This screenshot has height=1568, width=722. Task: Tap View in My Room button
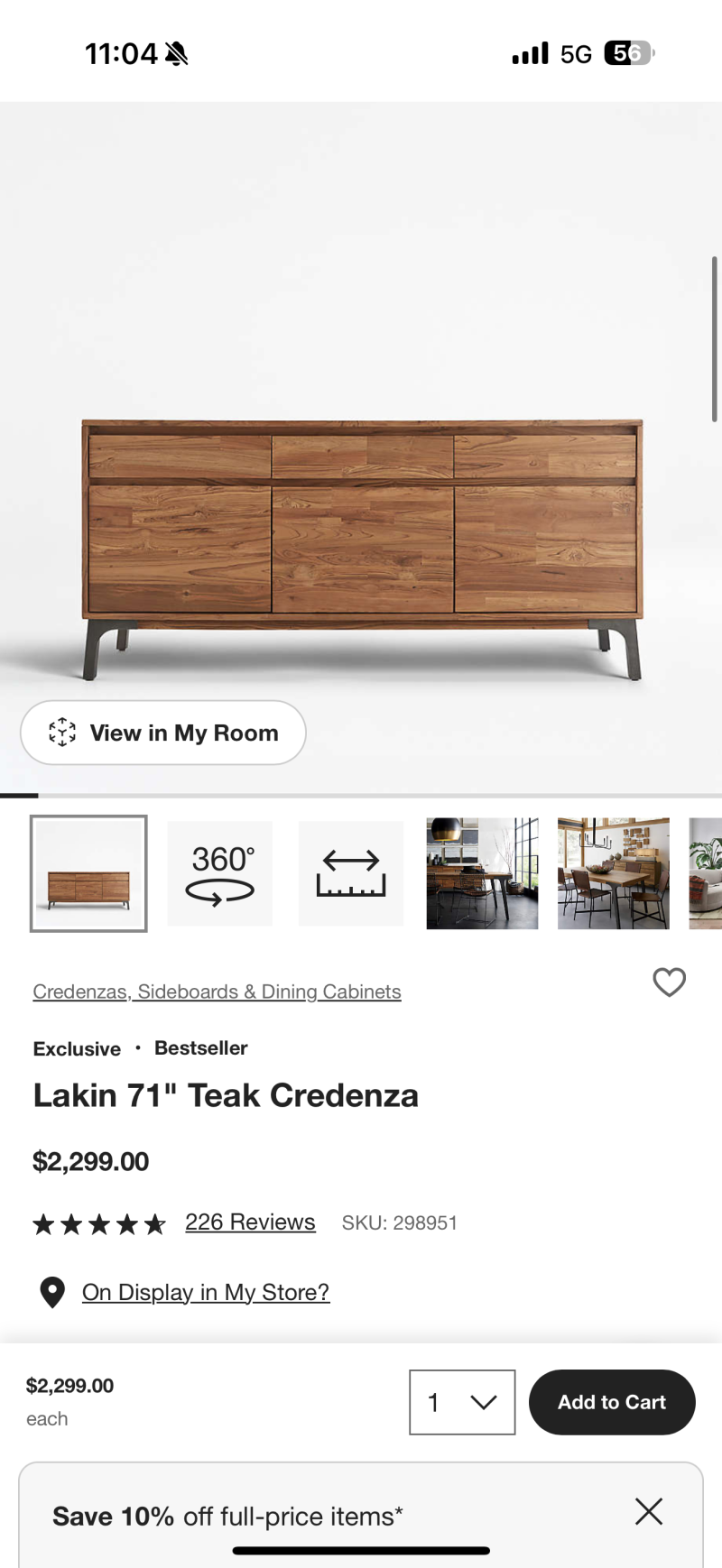coord(163,733)
